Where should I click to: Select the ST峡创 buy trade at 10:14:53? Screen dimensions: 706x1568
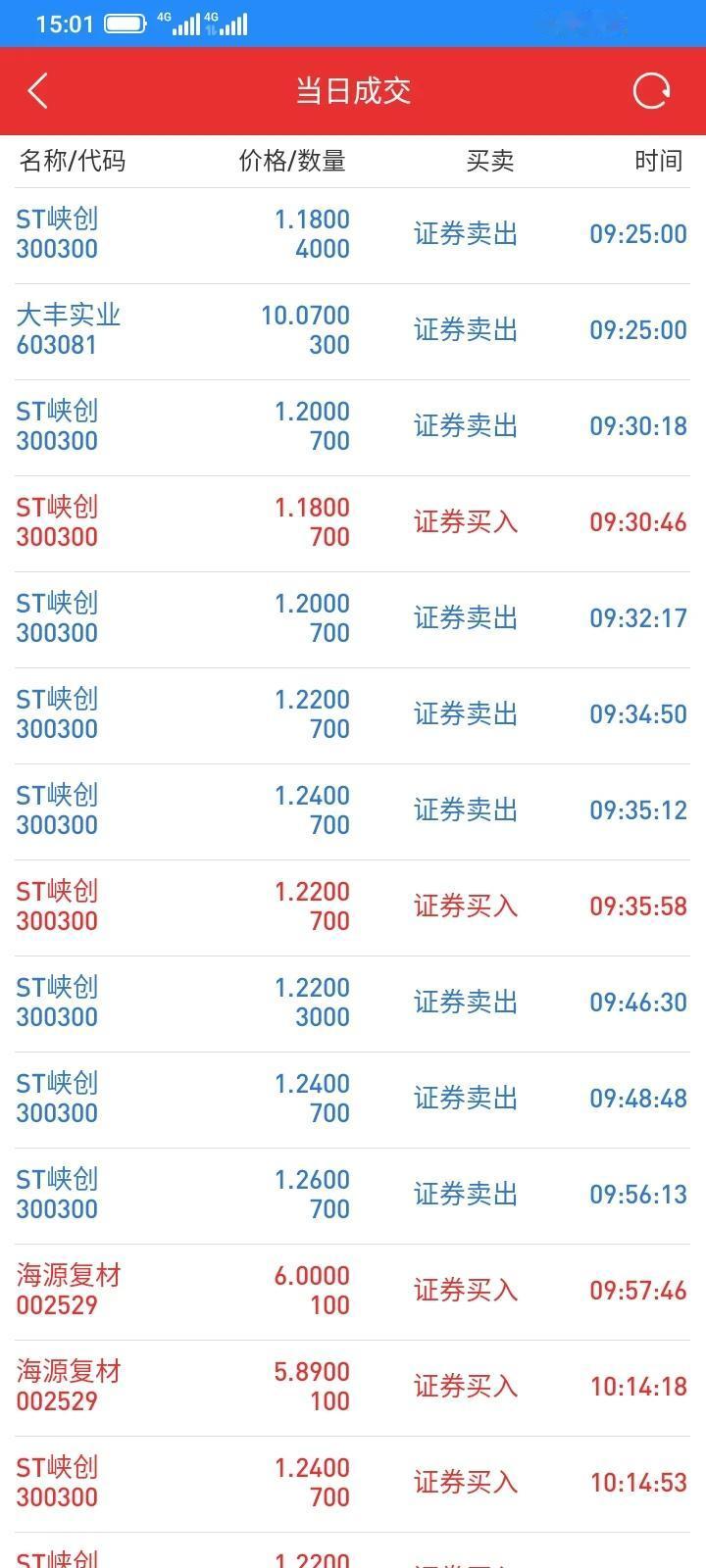point(353,1484)
